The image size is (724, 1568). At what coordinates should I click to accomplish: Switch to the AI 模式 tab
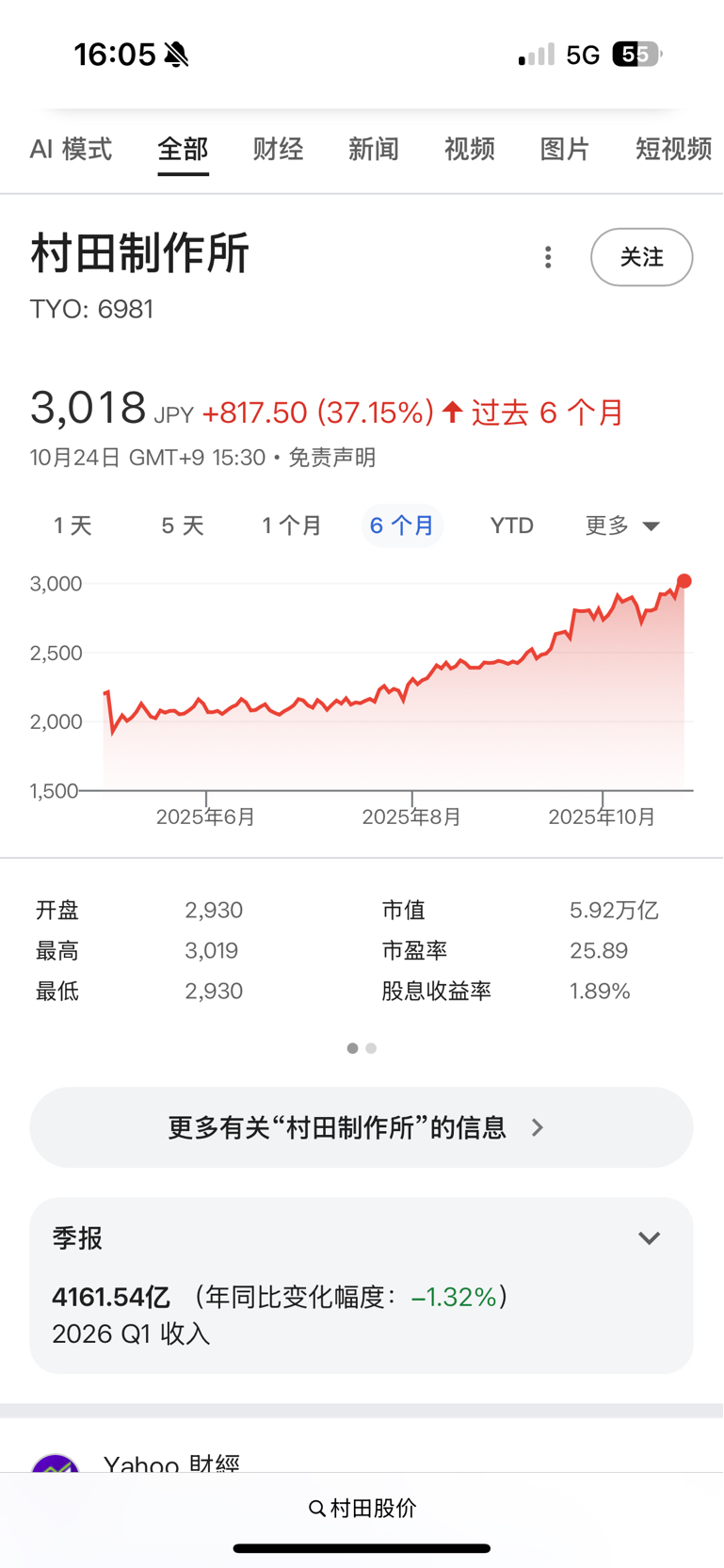(x=71, y=149)
